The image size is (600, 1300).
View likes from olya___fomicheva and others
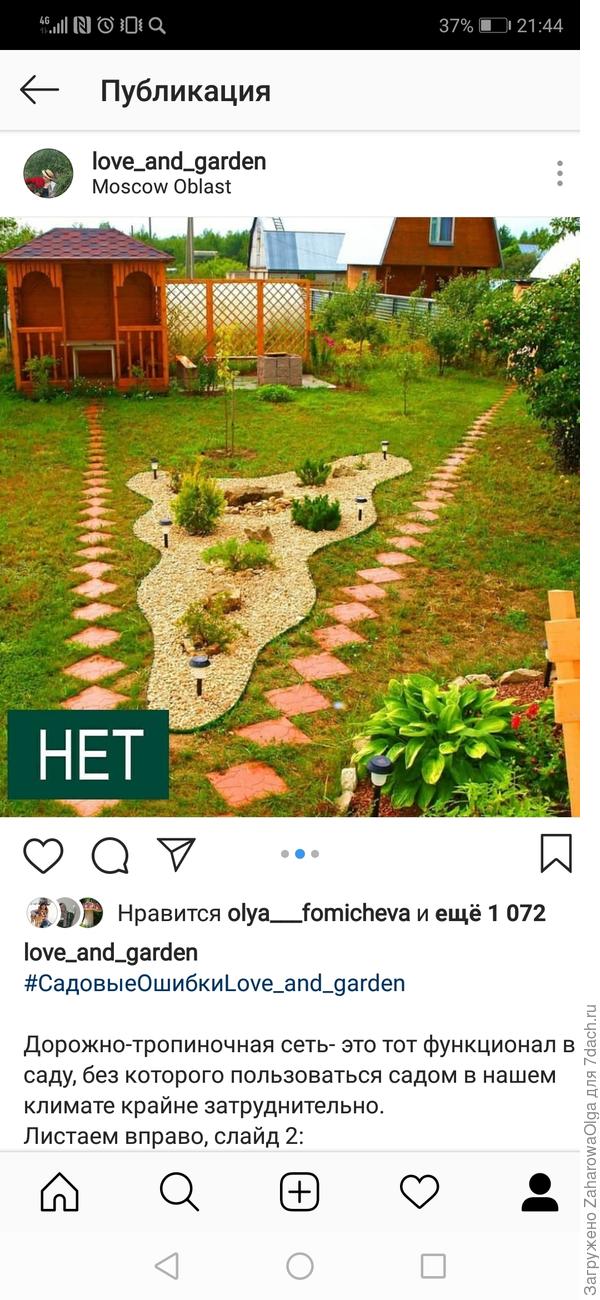[330, 913]
